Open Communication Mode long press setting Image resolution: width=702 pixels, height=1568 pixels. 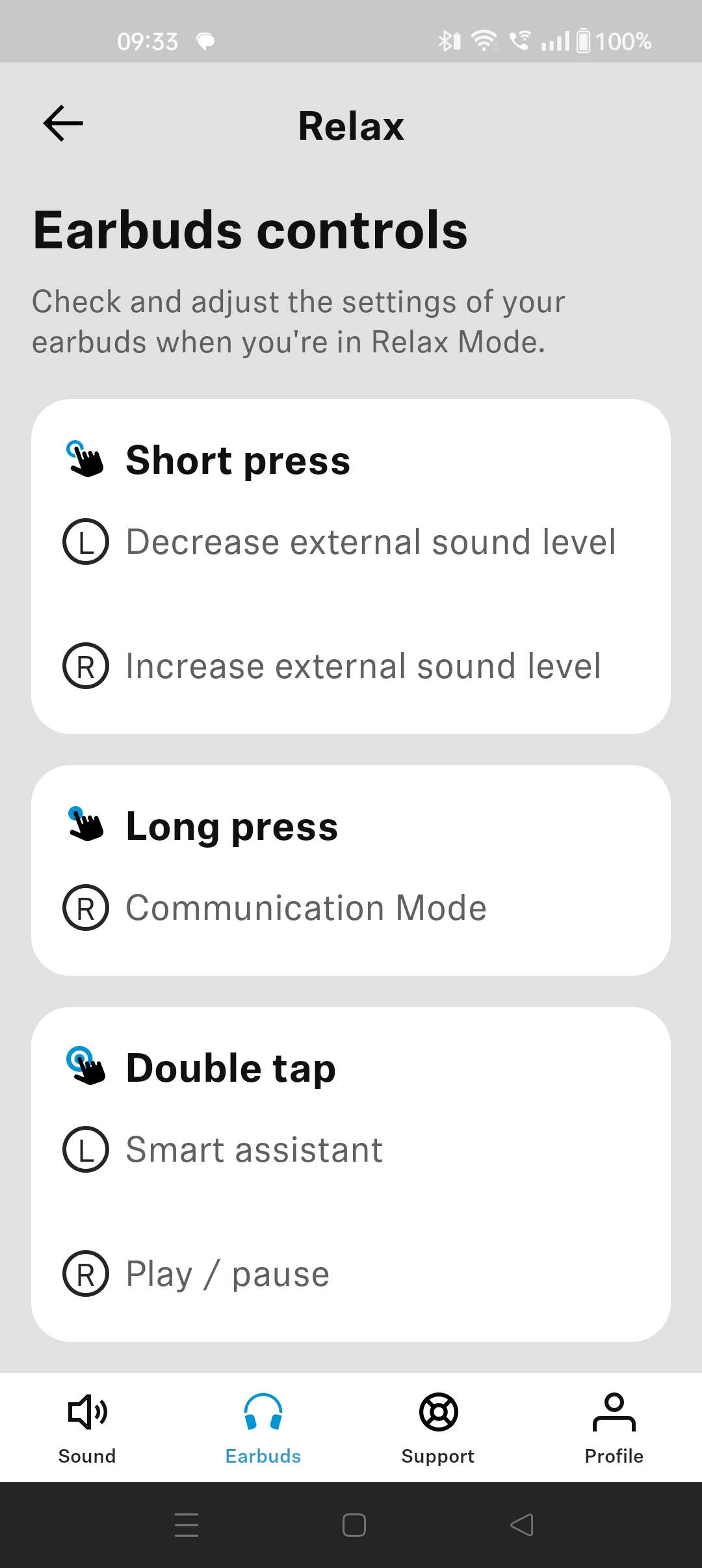(351, 908)
